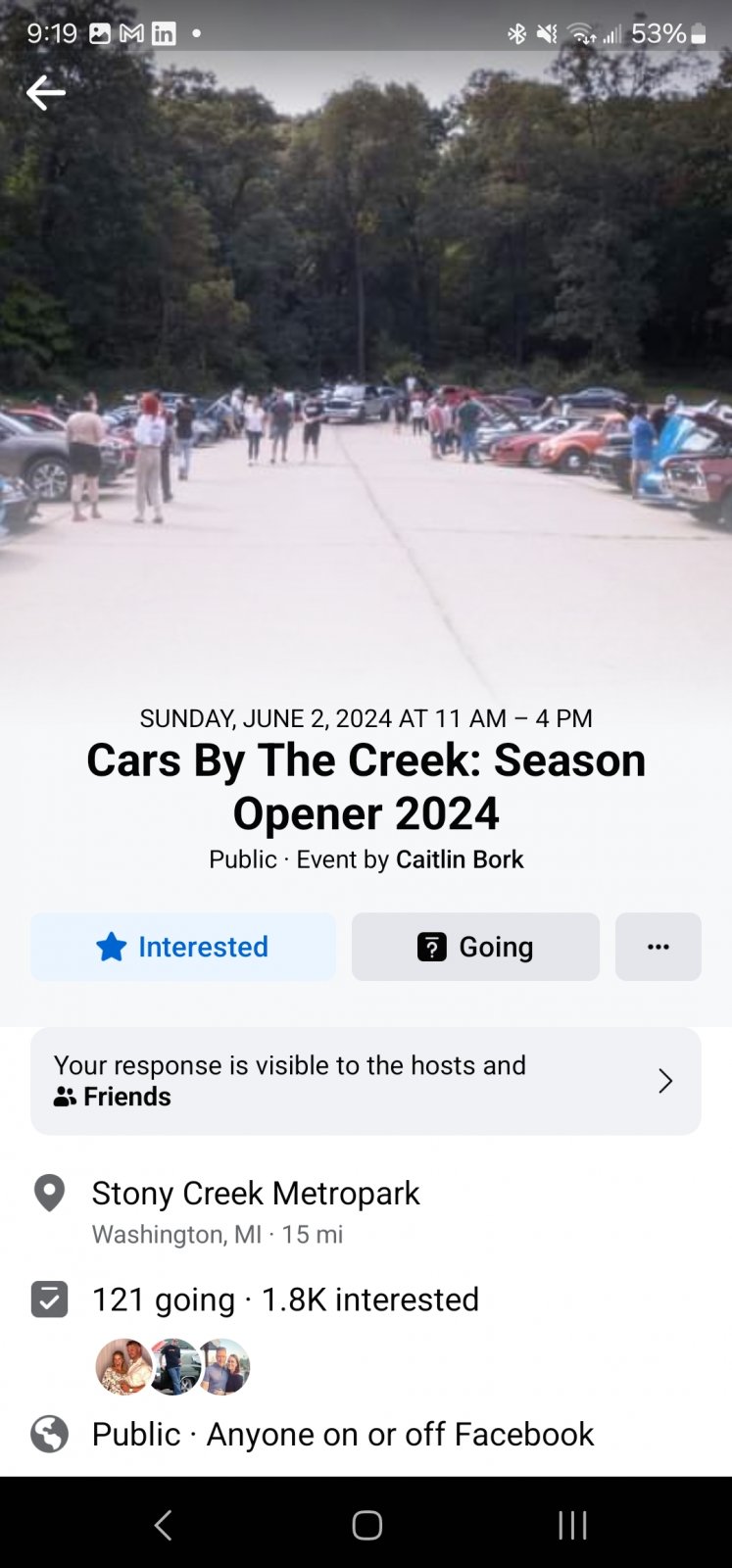732x1568 pixels.
Task: Go back using the top-left arrow
Action: click(45, 93)
